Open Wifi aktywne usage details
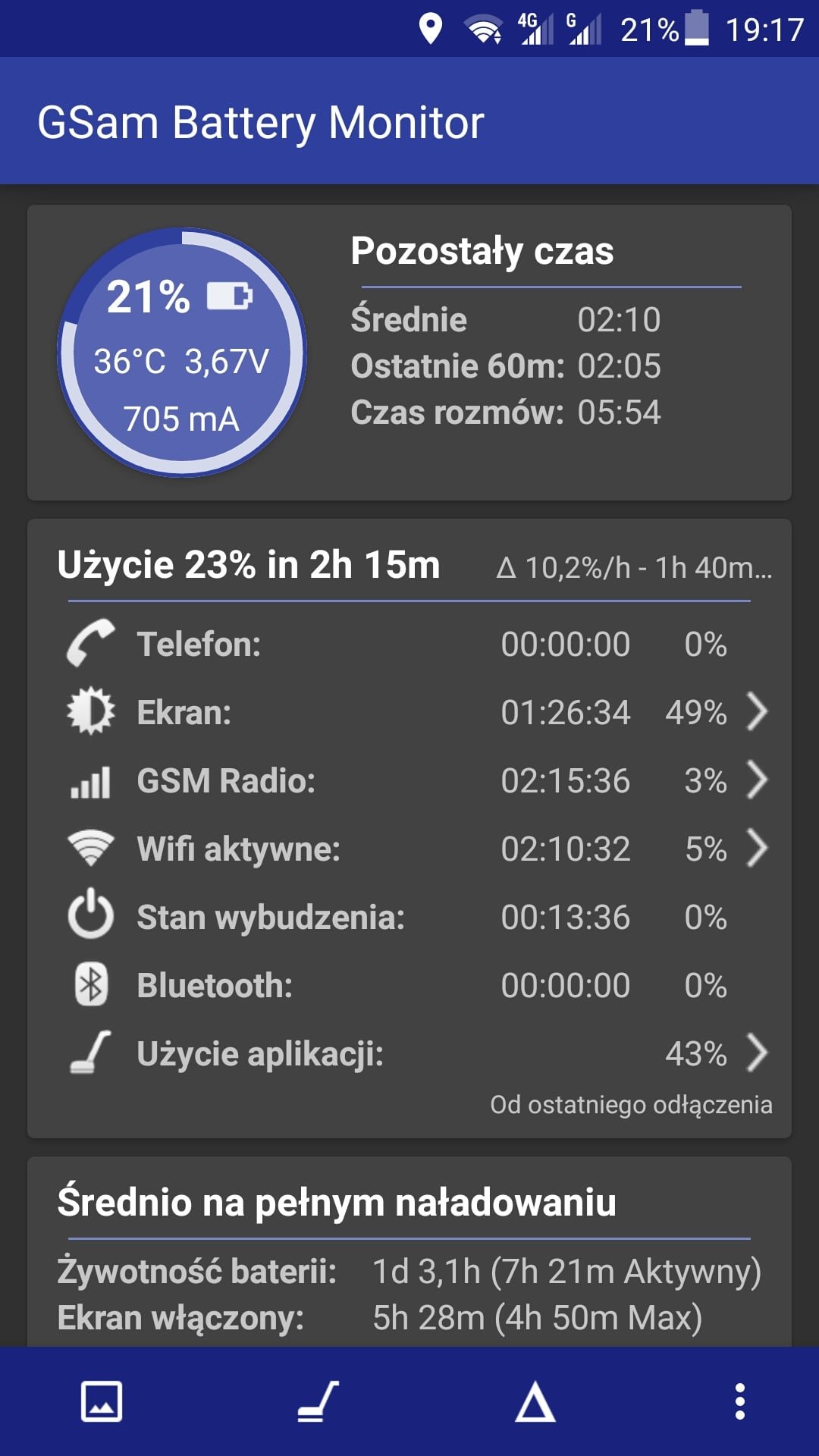The width and height of the screenshot is (819, 1456). click(x=417, y=849)
